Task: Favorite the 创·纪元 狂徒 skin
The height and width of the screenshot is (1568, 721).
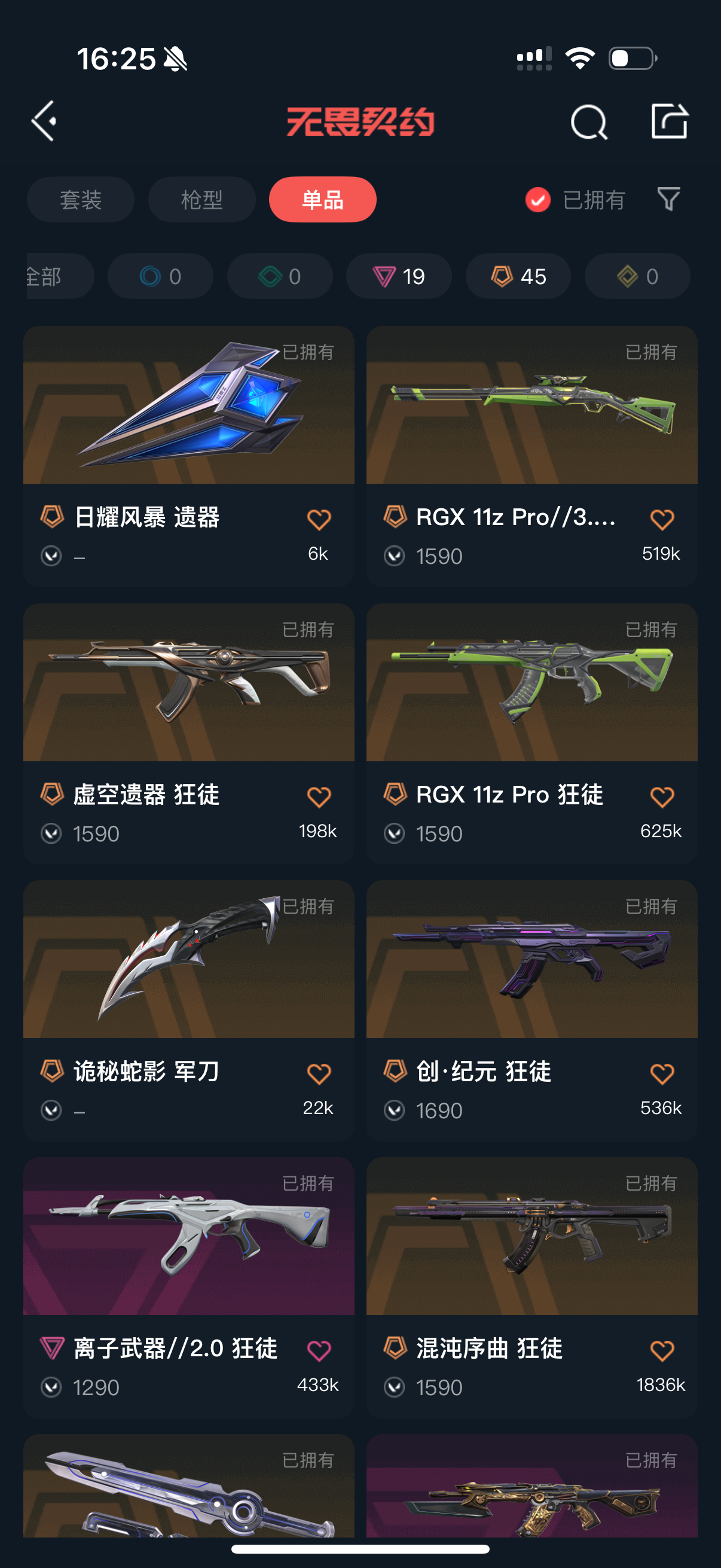Action: click(661, 1074)
